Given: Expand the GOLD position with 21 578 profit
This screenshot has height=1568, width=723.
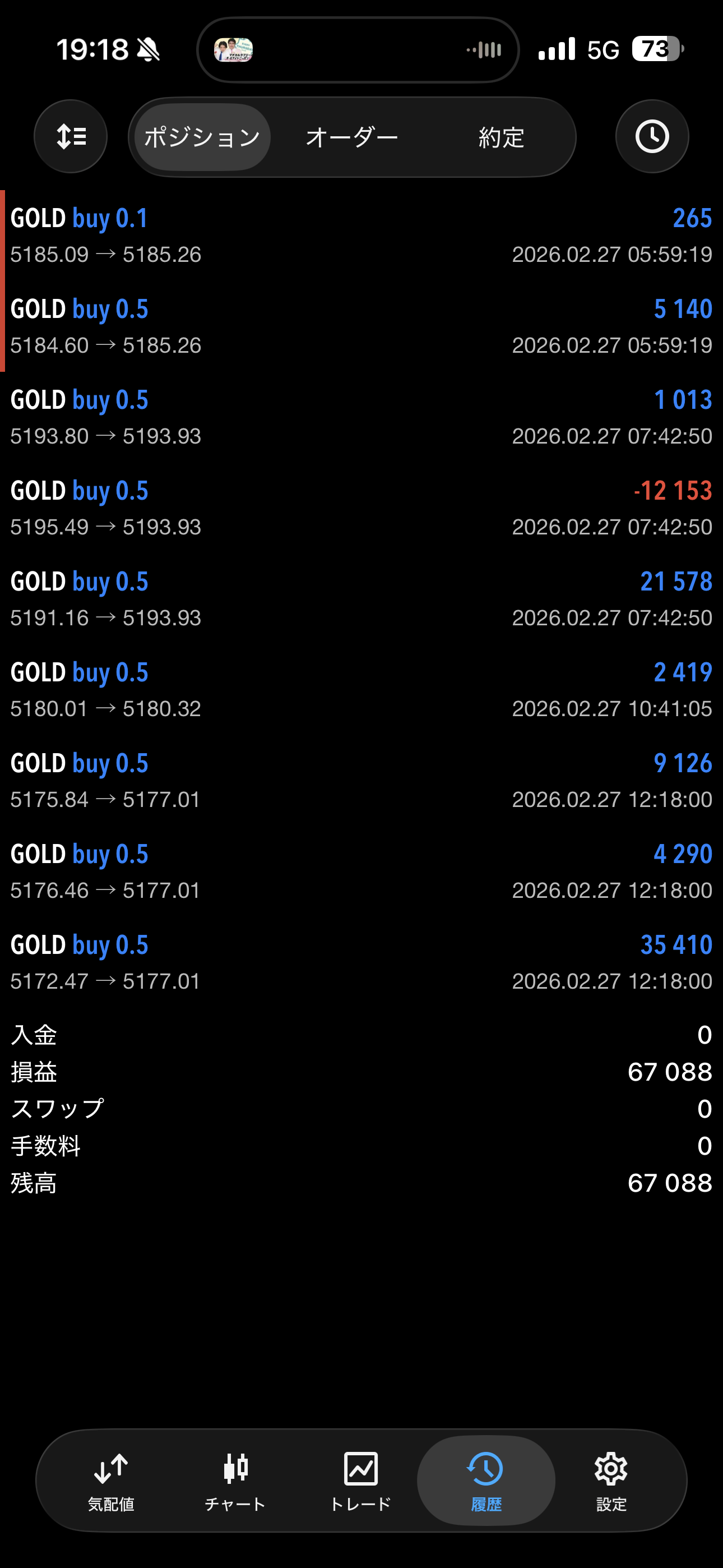Looking at the screenshot, I should click(x=361, y=598).
